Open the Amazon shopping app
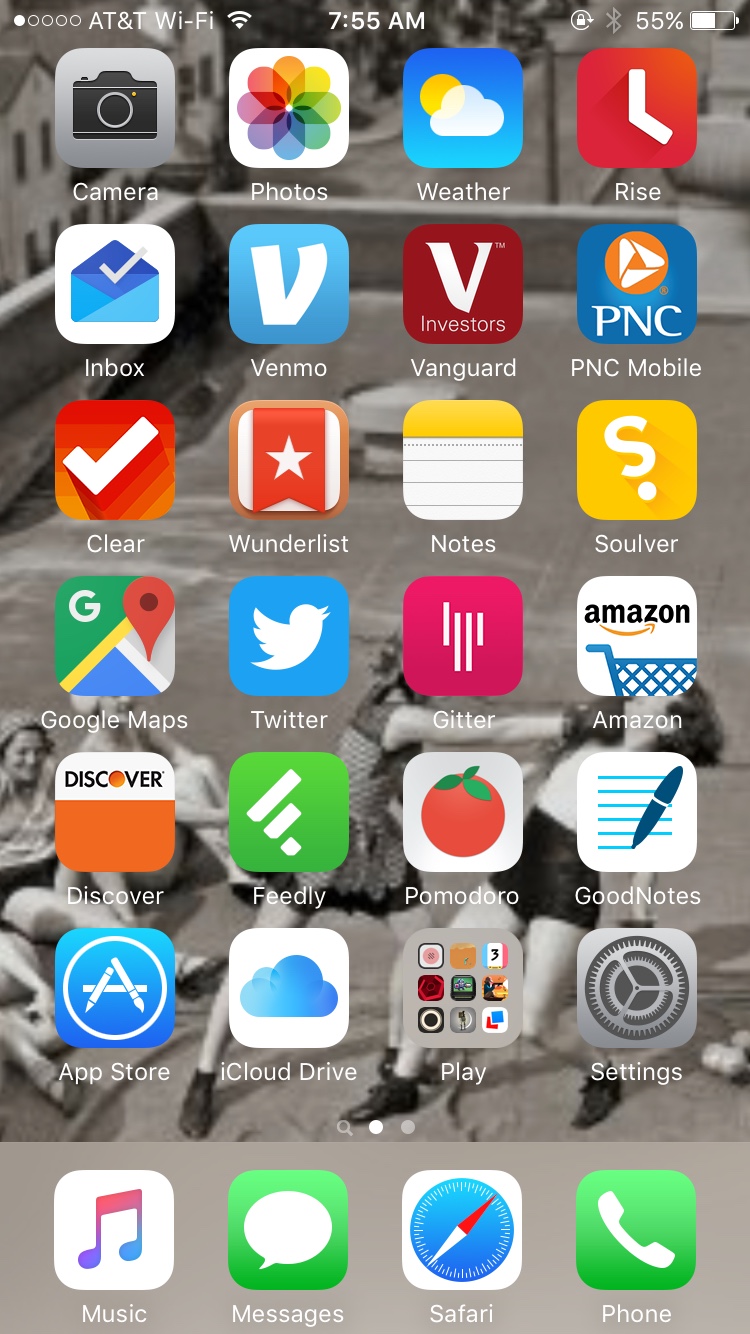This screenshot has width=750, height=1334. [637, 636]
